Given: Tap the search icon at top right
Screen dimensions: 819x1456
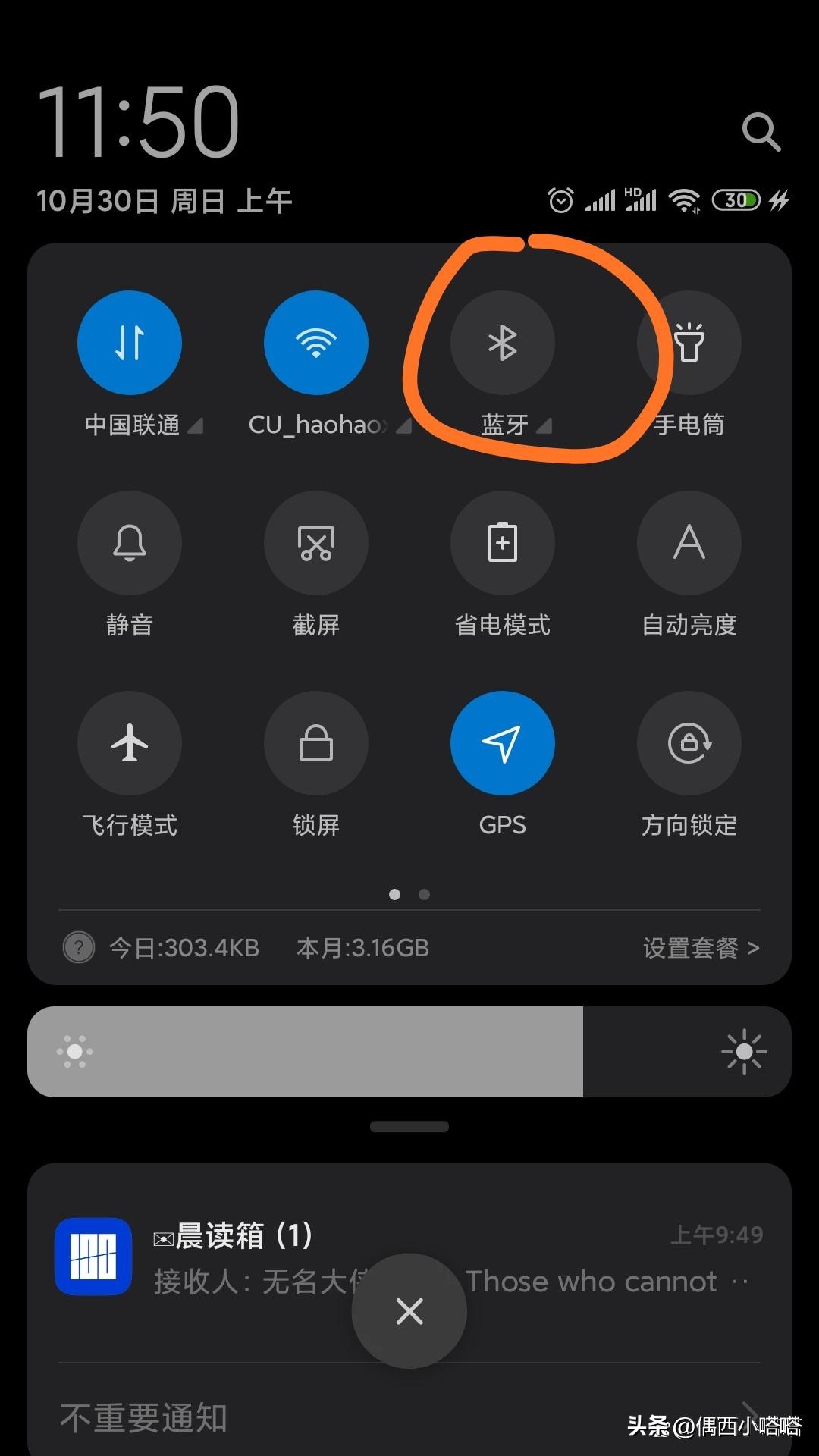Looking at the screenshot, I should pos(761,130).
